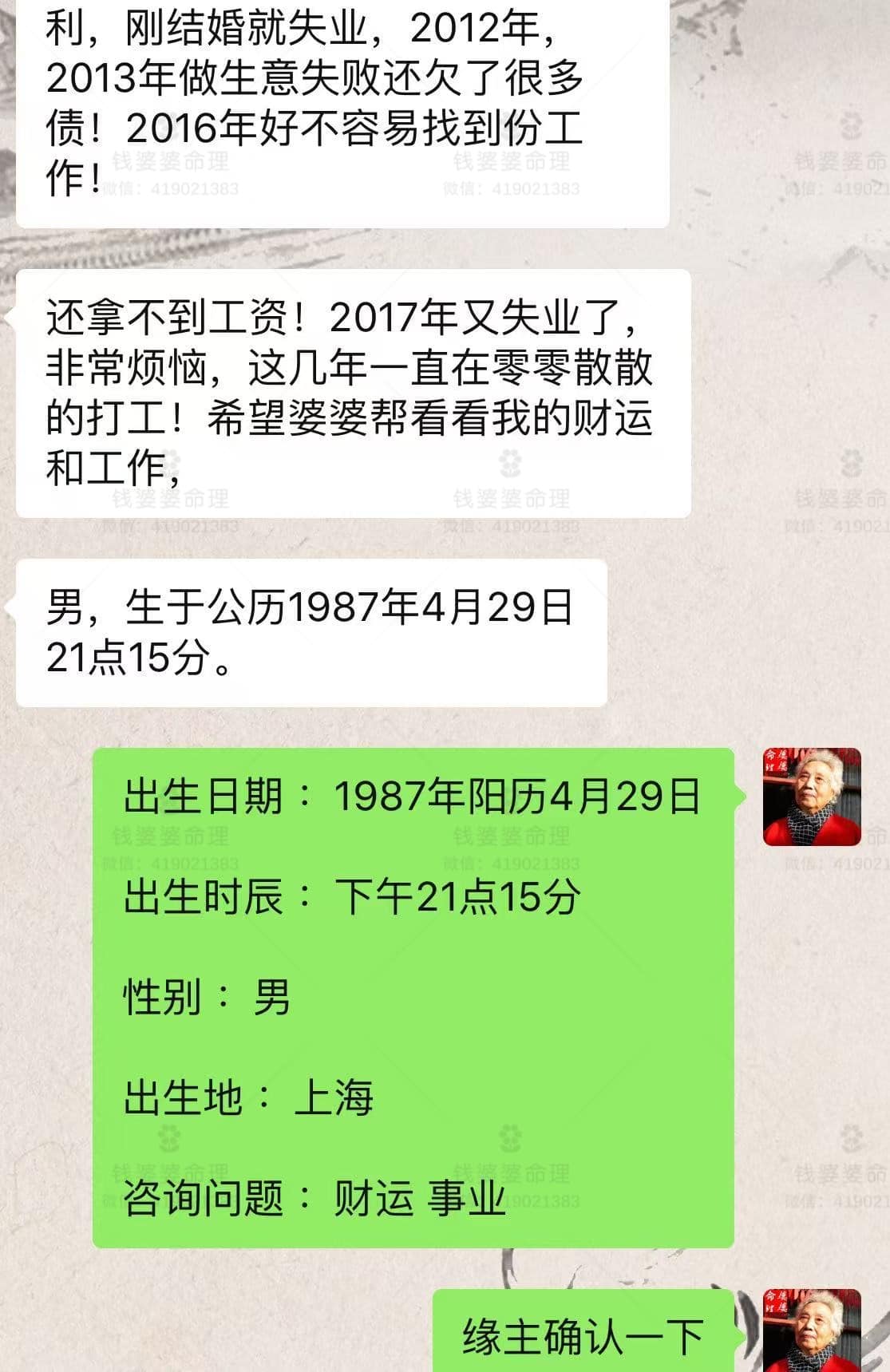Click the 微信：419021383 watermark near the top right
The width and height of the screenshot is (890, 1372).
[x=832, y=188]
